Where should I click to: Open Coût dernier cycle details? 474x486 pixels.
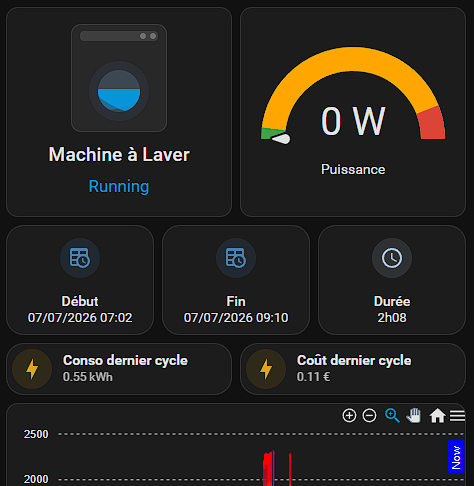pos(353,369)
